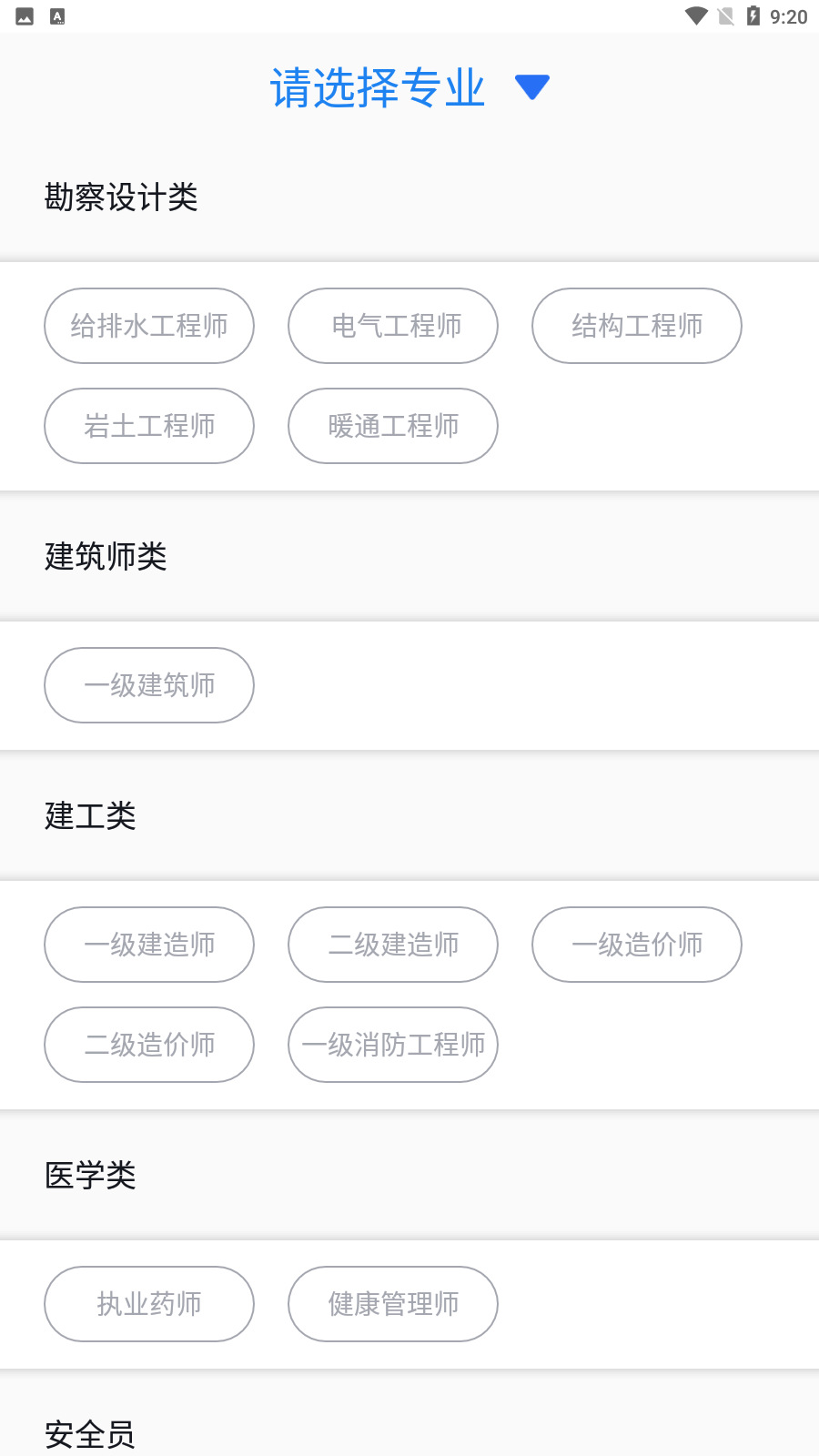Pick the 执业药师 chip
Image resolution: width=819 pixels, height=1456 pixels.
tap(149, 1304)
